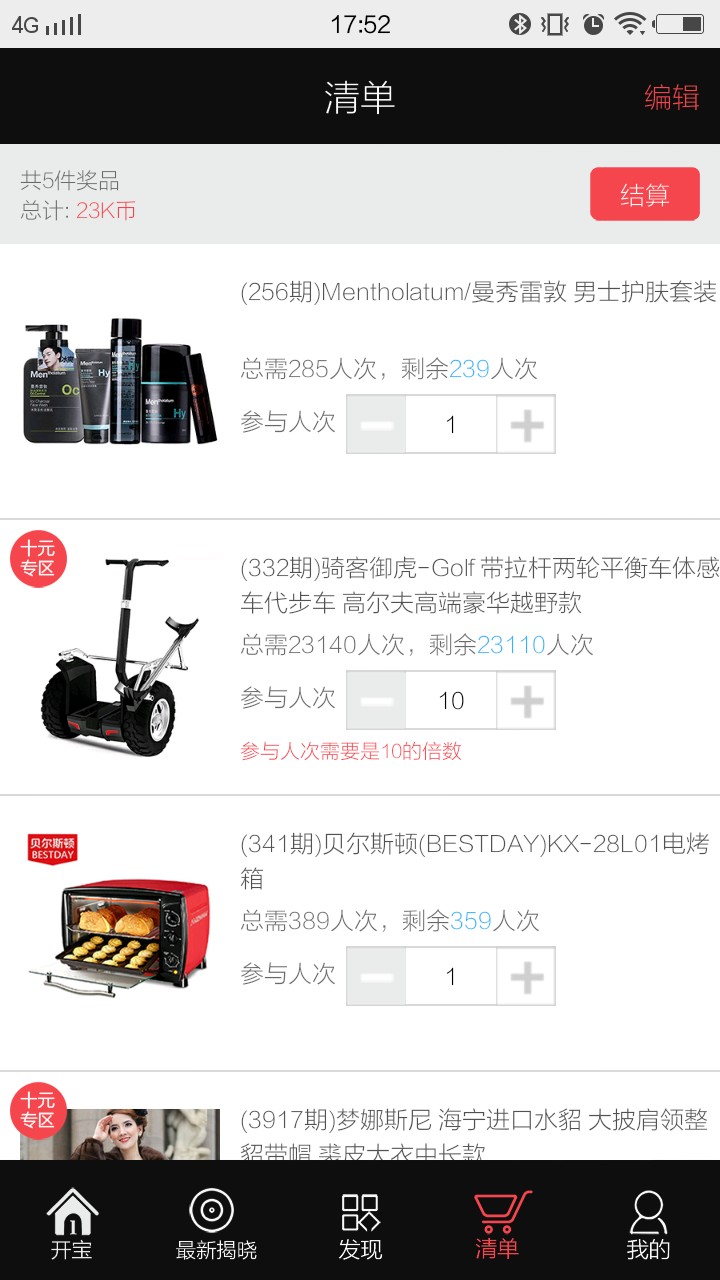720x1280 pixels.
Task: Edit the quantity field for the balance scooter
Action: 451,701
